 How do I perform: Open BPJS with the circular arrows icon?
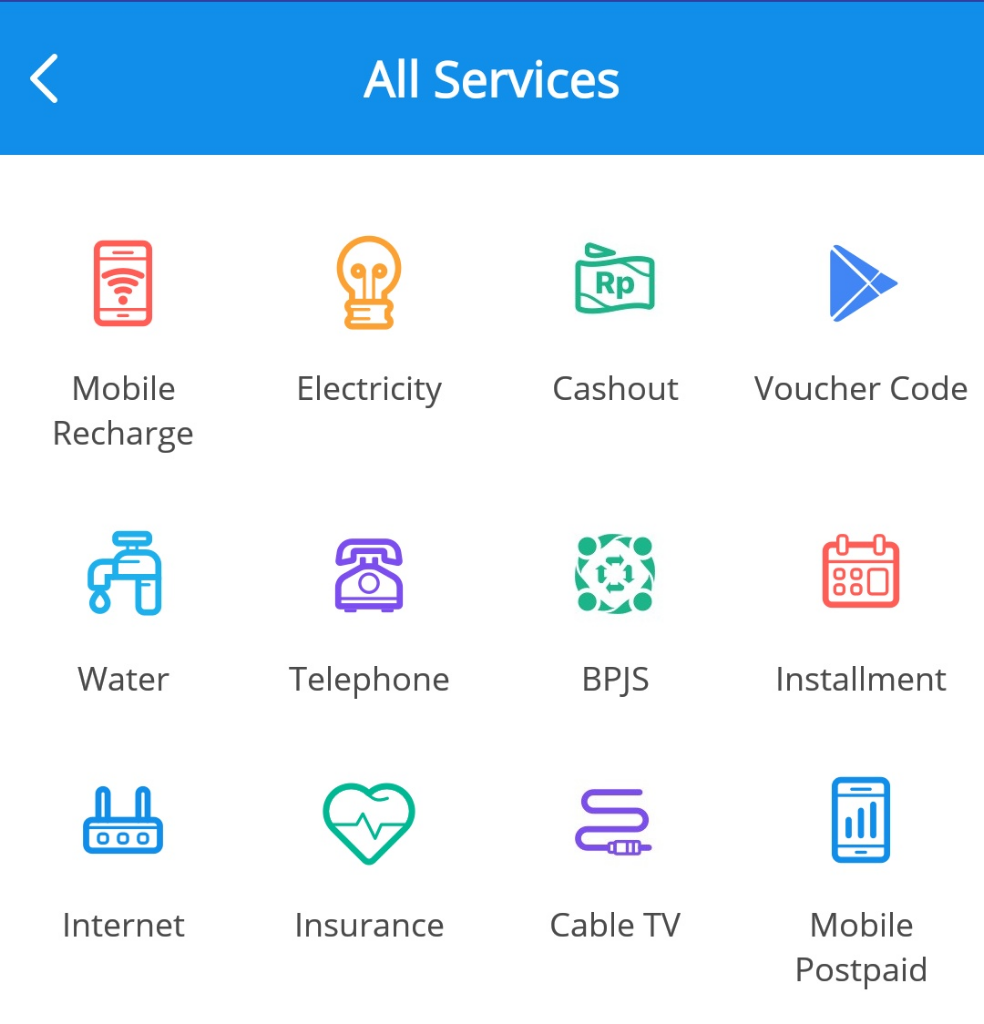614,573
